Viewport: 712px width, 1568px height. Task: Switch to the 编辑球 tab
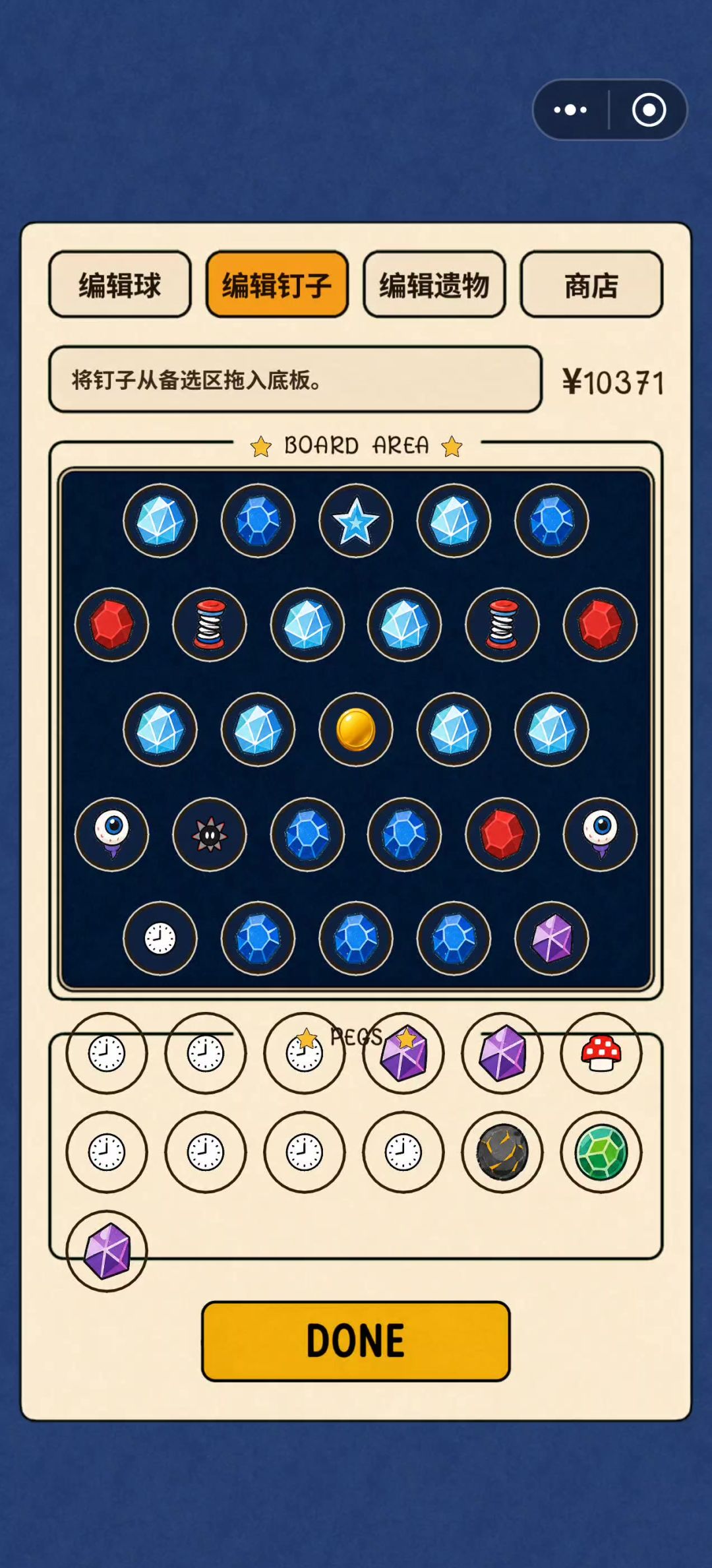(120, 284)
